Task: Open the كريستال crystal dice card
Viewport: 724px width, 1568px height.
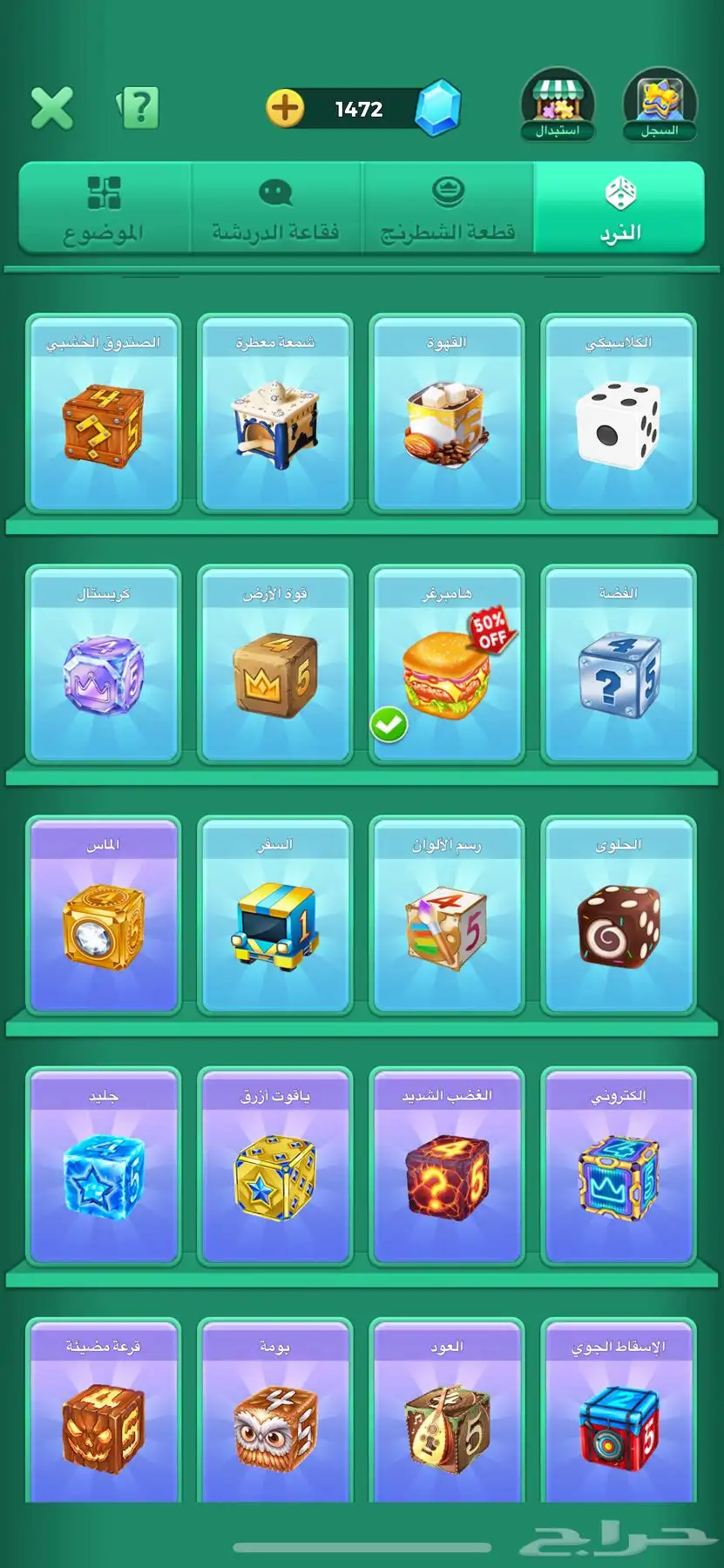Action: tap(104, 665)
